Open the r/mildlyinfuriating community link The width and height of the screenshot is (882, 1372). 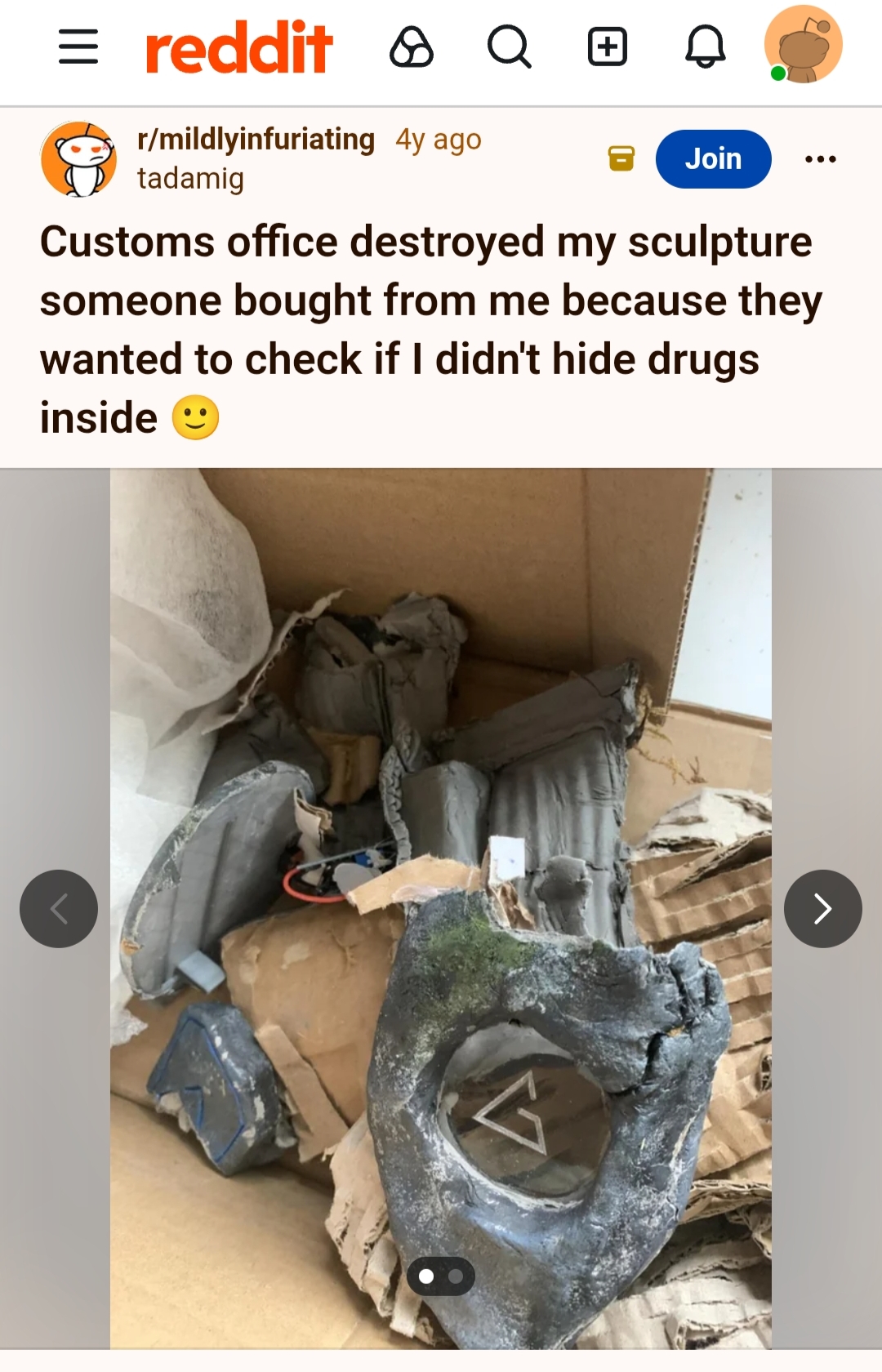coord(256,140)
